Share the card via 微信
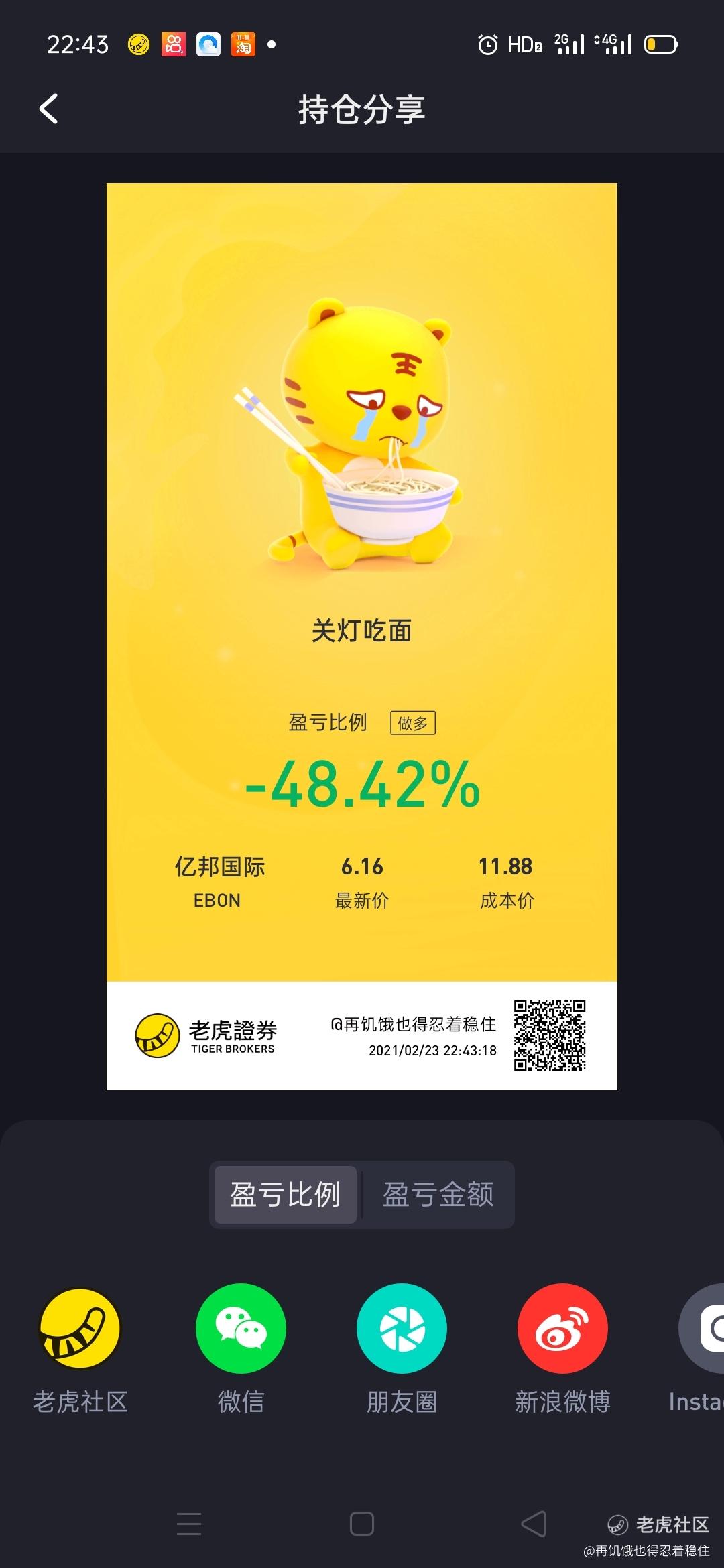The image size is (724, 1568). 241,1347
